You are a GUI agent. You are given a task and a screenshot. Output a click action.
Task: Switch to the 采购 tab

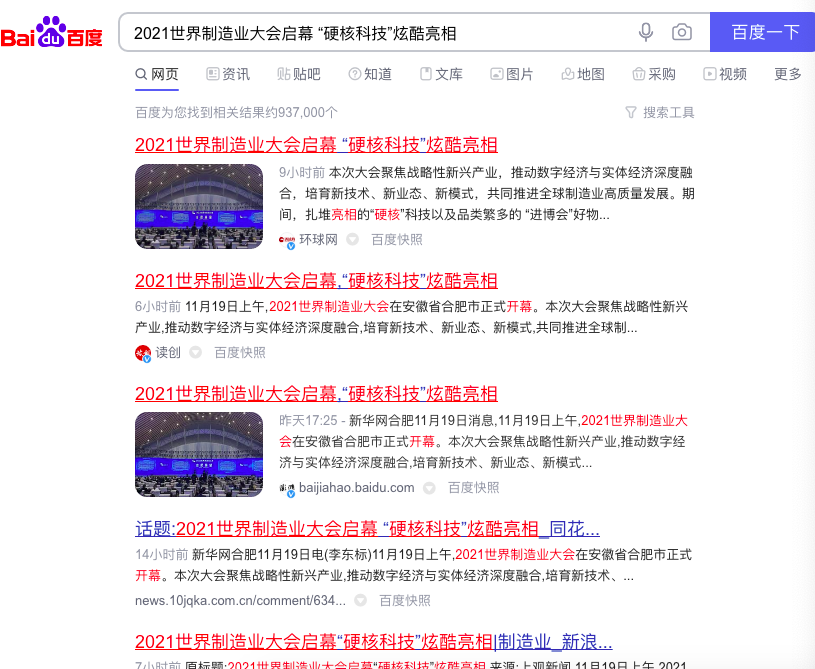coord(654,74)
